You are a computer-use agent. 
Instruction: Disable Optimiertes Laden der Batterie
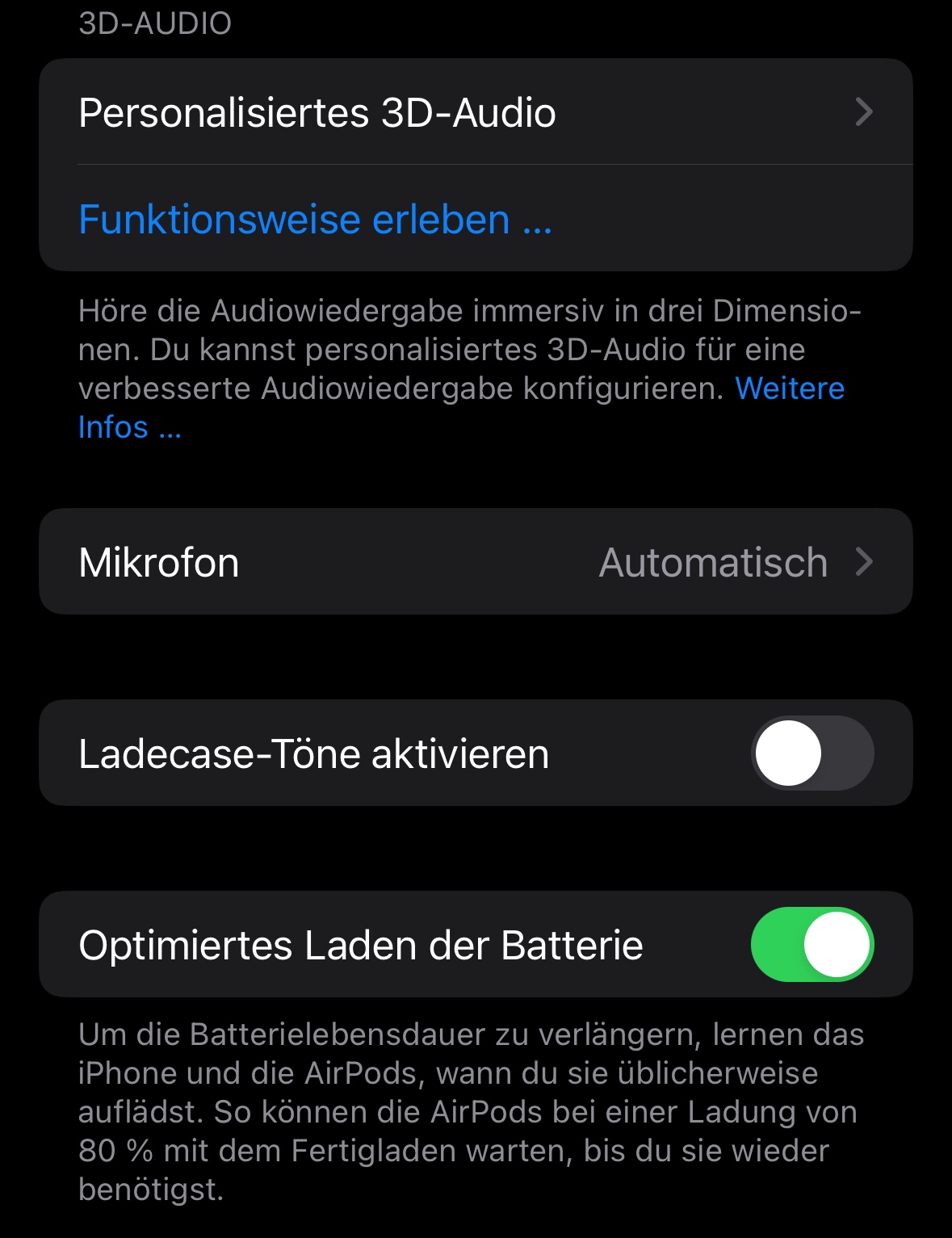click(x=812, y=945)
